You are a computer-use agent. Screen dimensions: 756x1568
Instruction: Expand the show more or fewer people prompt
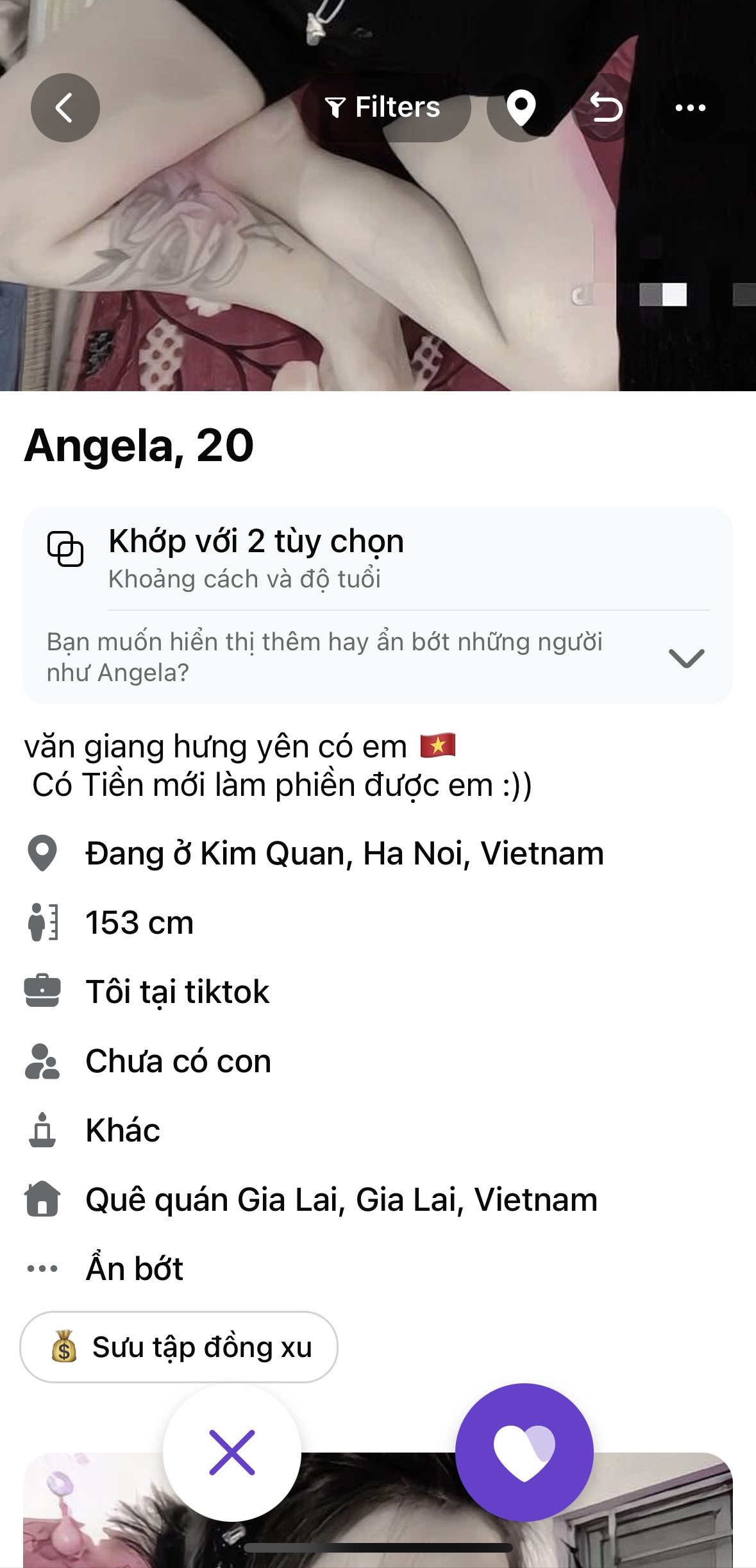(686, 657)
